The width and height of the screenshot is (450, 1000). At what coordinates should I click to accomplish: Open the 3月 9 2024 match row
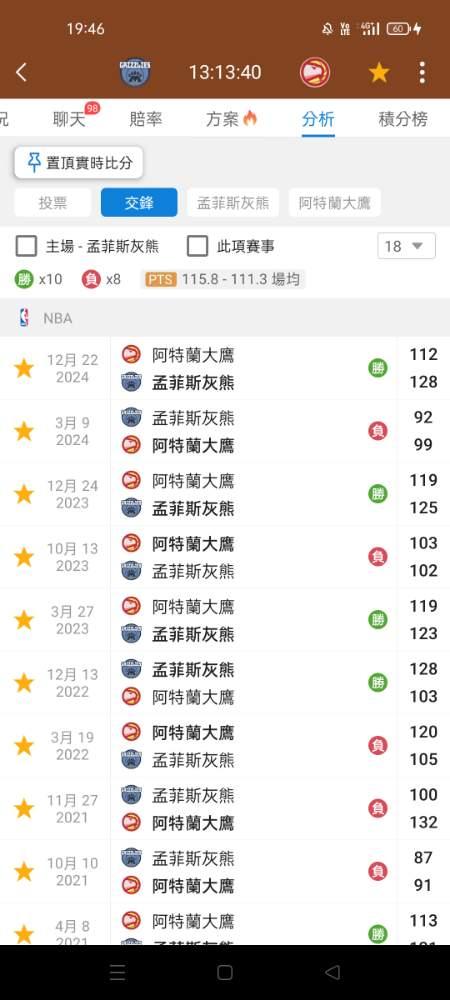pos(225,431)
